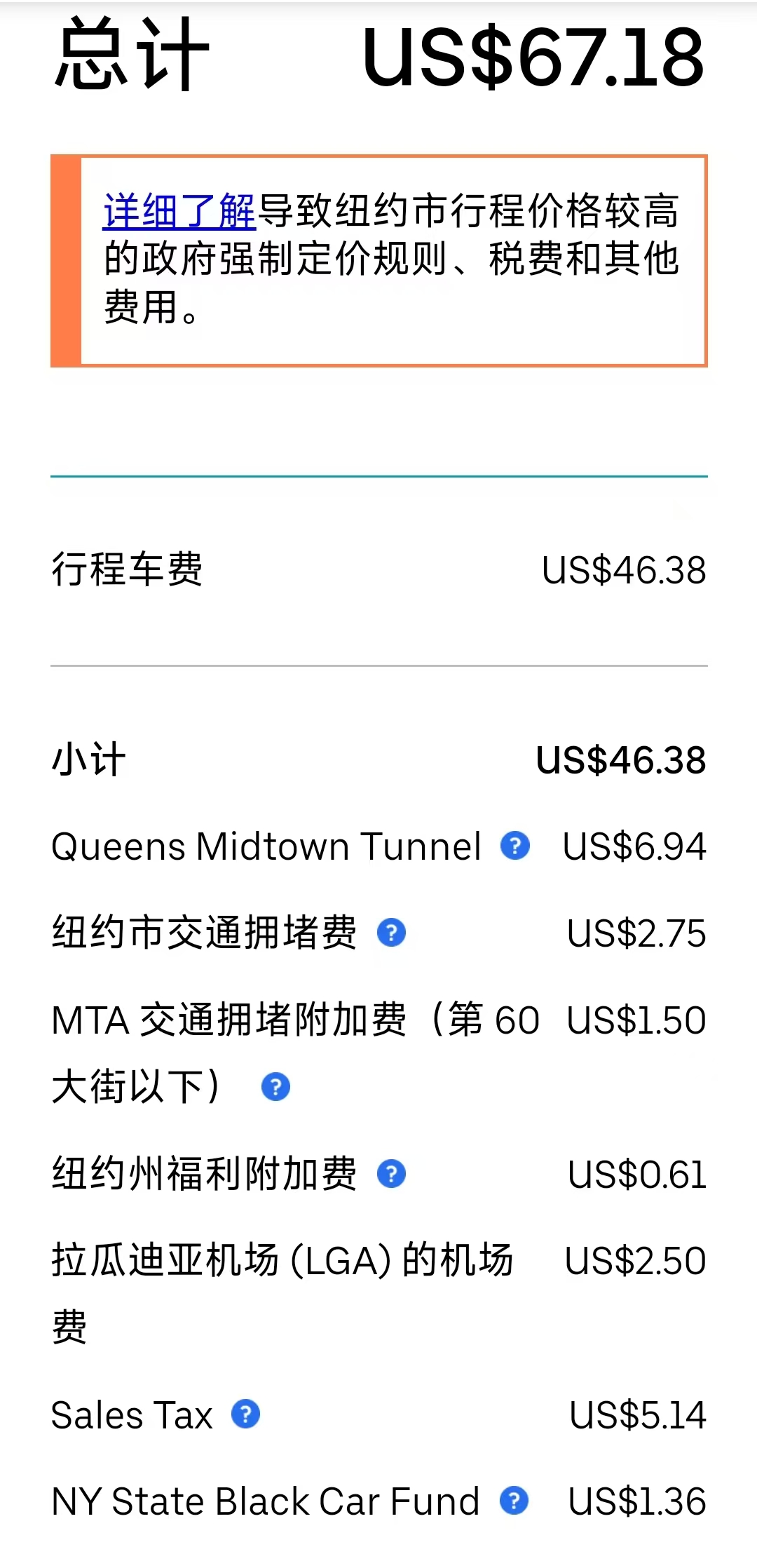Tap the help icon beside Queens Midtown Tunnel
This screenshot has height=1568, width=757.
[x=515, y=846]
